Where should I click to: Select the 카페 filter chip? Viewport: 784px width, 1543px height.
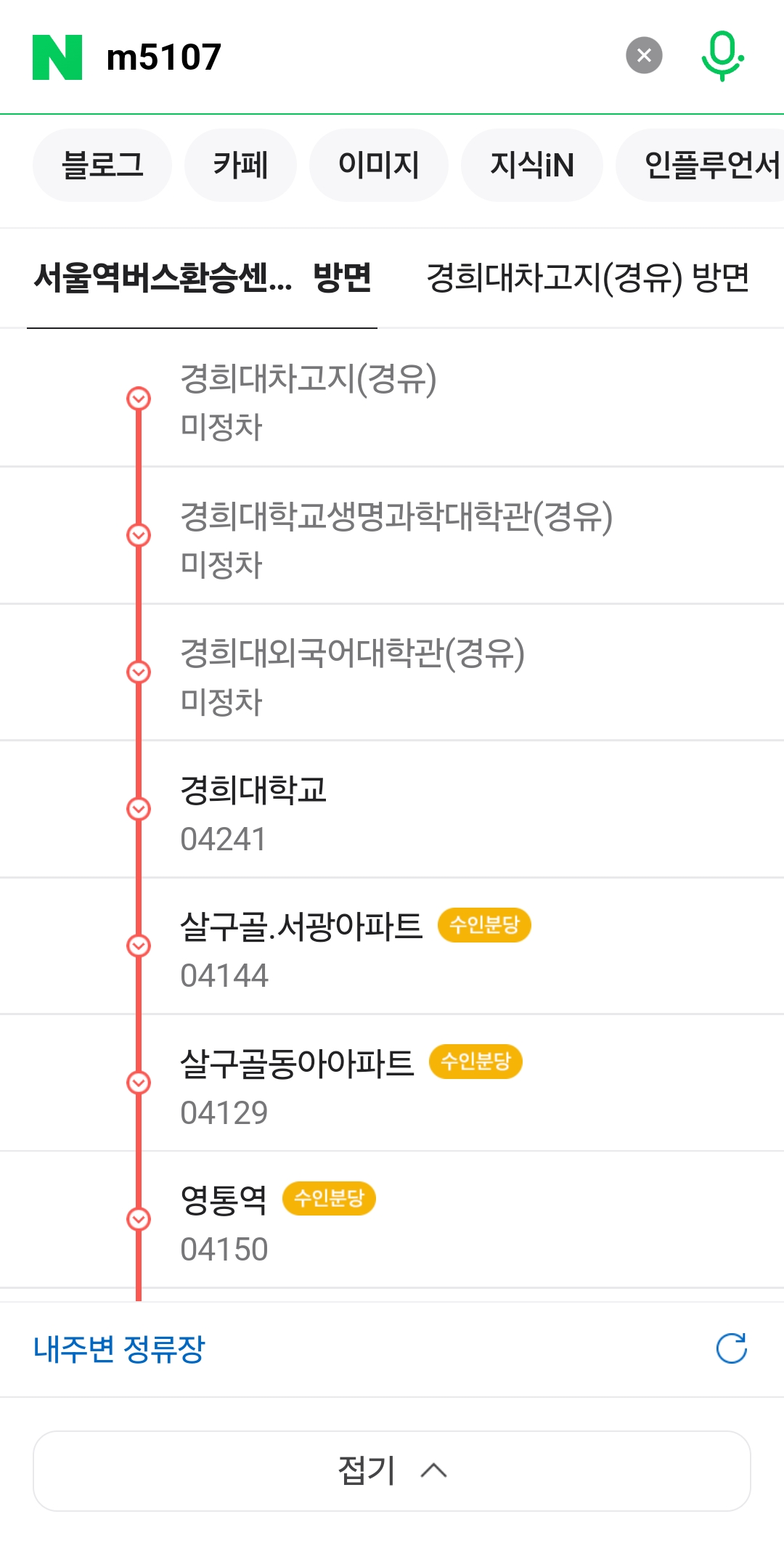240,165
